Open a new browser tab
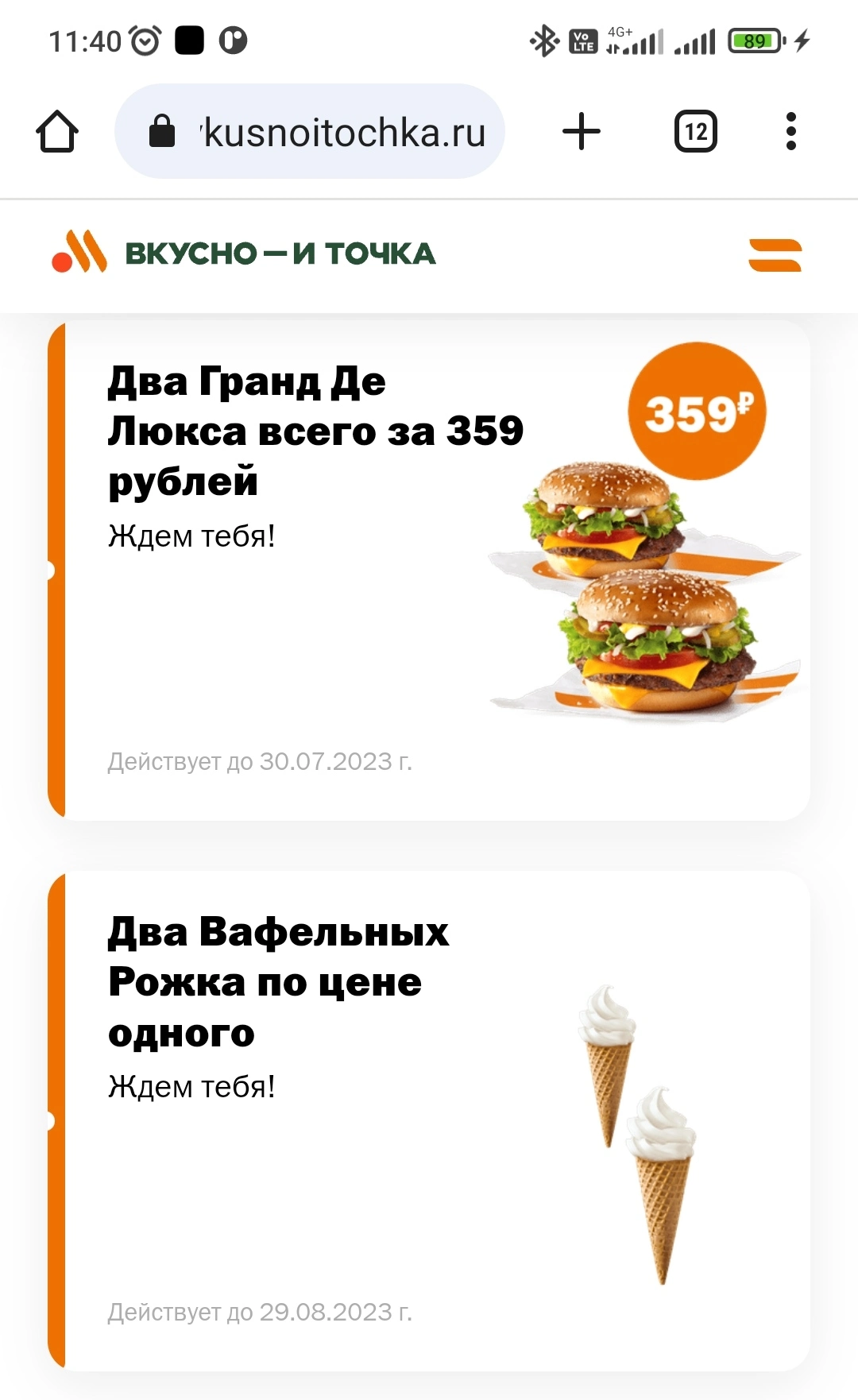The height and width of the screenshot is (1400, 858). click(x=582, y=131)
